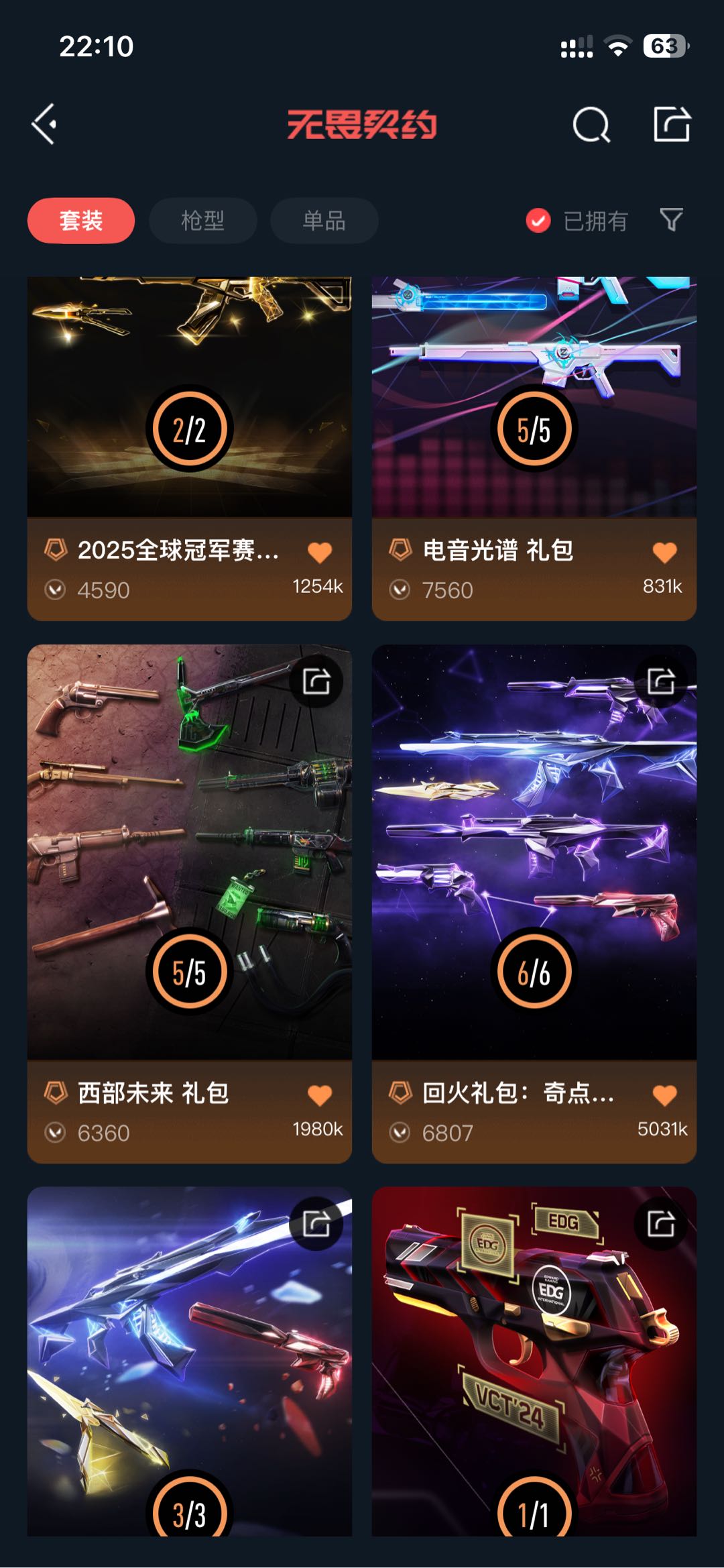Open the search icon in the header
Screen dimensions: 724x1568
(x=591, y=125)
